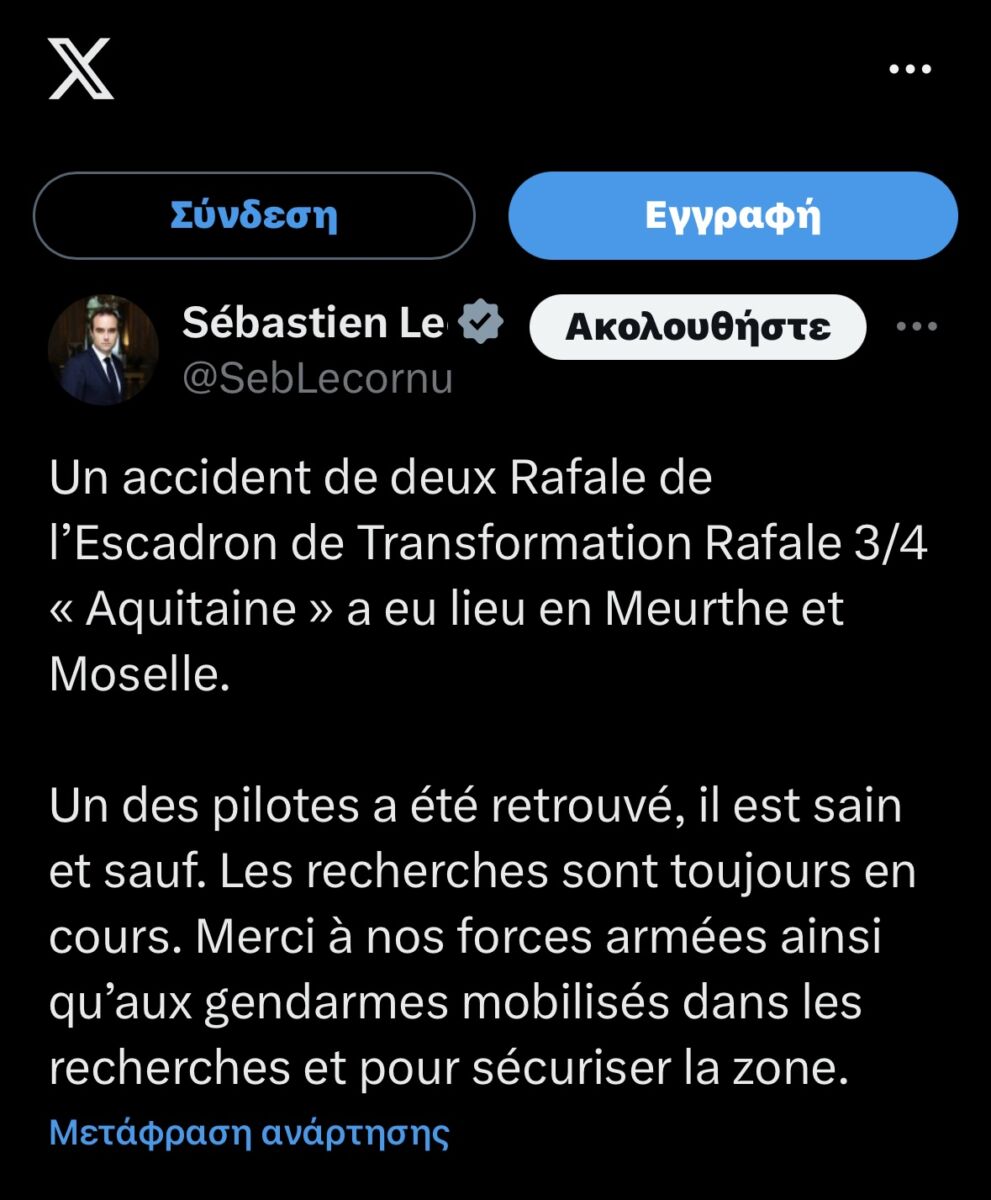Tap the Σύνδεση login button
Screen dimensions: 991x1200
(x=254, y=216)
